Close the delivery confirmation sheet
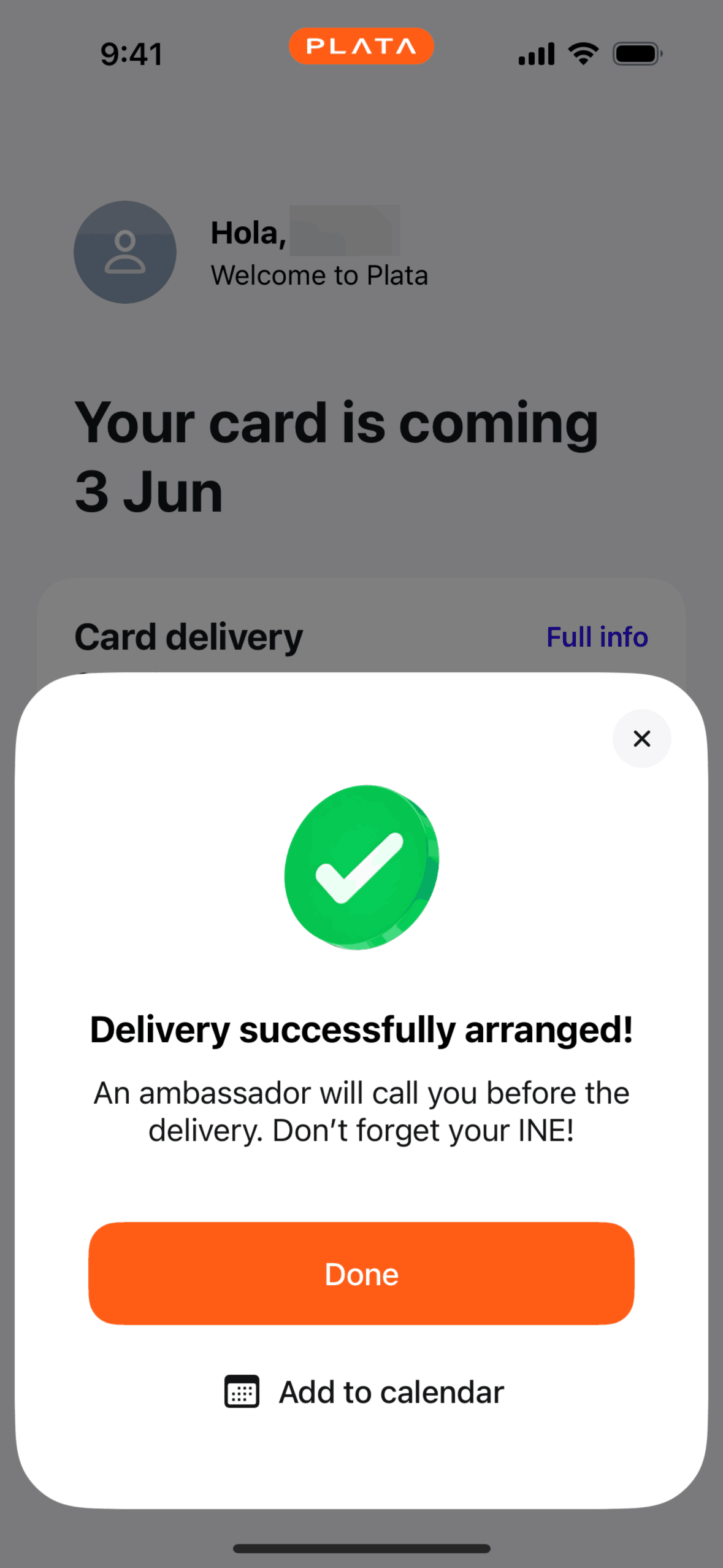 [x=641, y=739]
